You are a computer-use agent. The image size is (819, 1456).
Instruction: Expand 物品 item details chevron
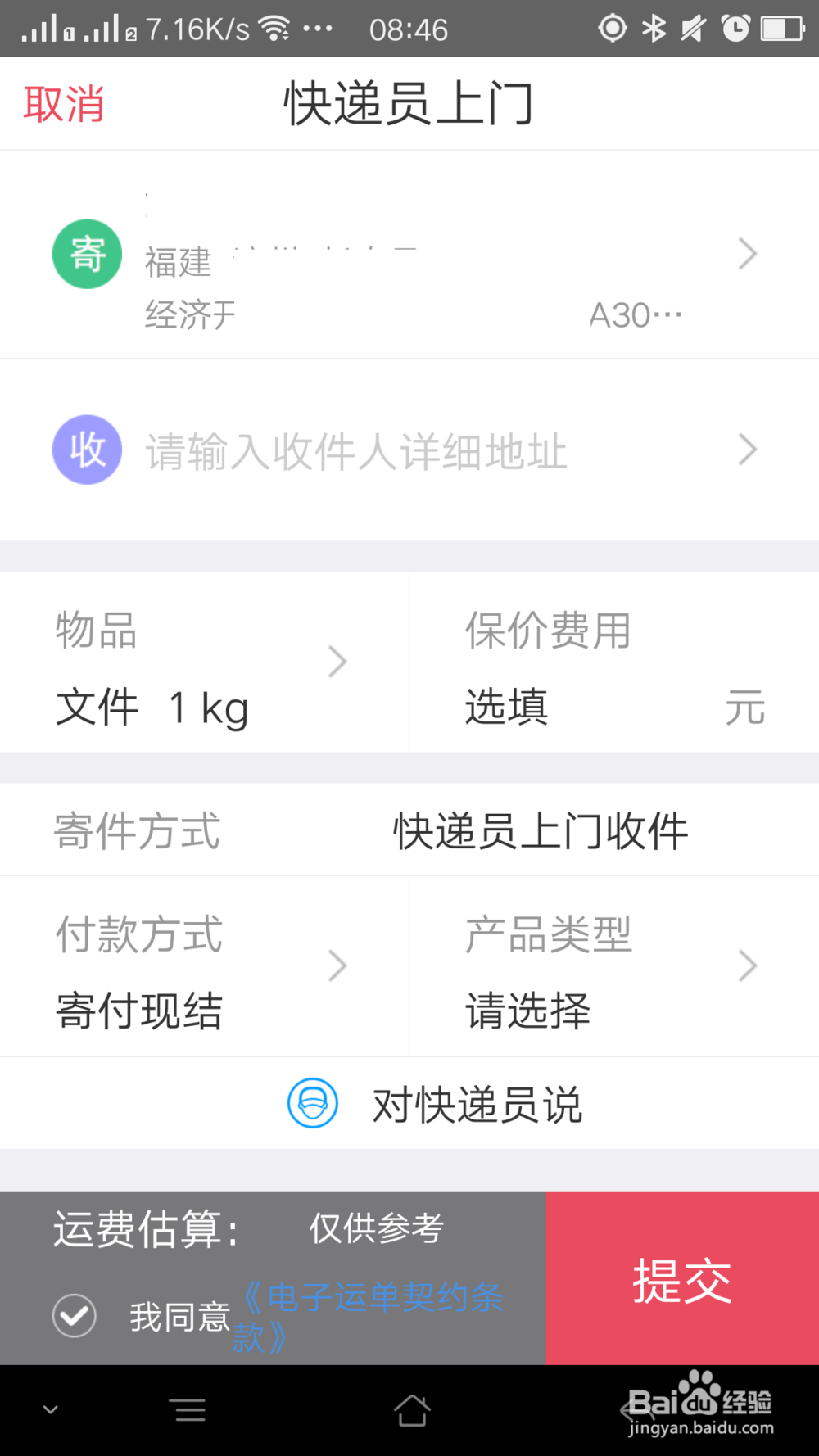point(337,662)
